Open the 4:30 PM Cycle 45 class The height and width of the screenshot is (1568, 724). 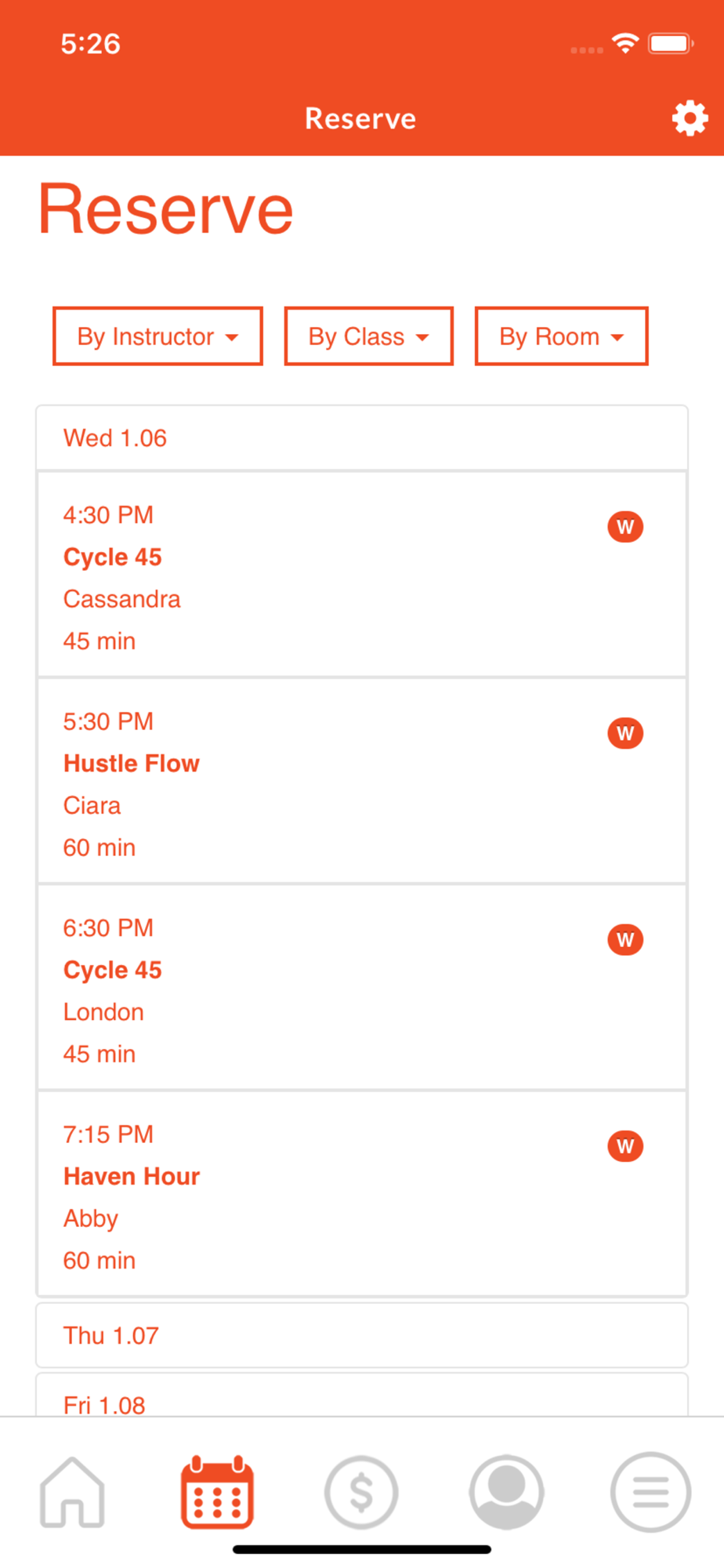click(362, 576)
